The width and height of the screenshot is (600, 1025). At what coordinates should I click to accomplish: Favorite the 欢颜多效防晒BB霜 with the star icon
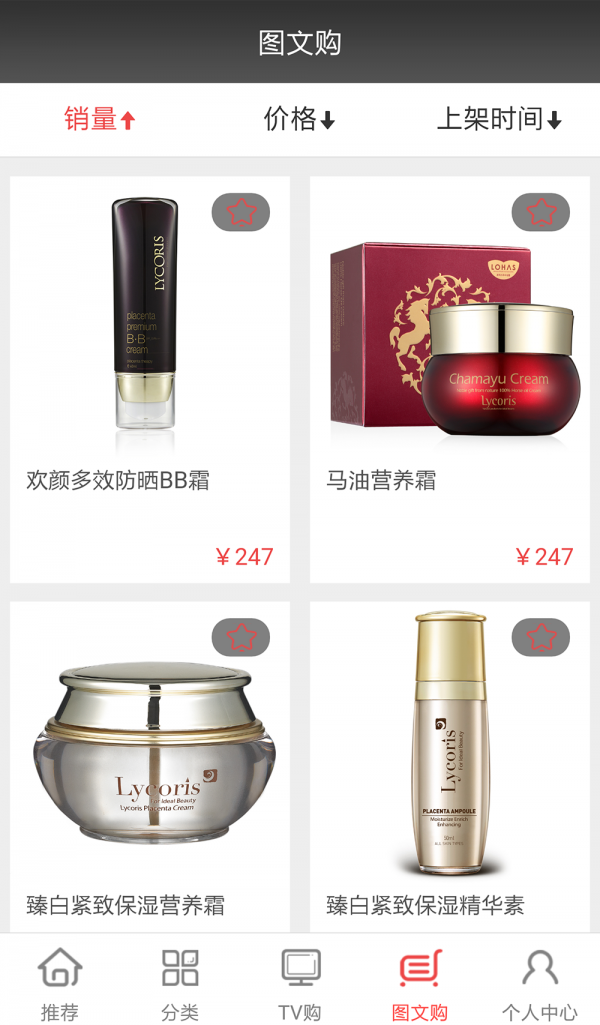241,212
